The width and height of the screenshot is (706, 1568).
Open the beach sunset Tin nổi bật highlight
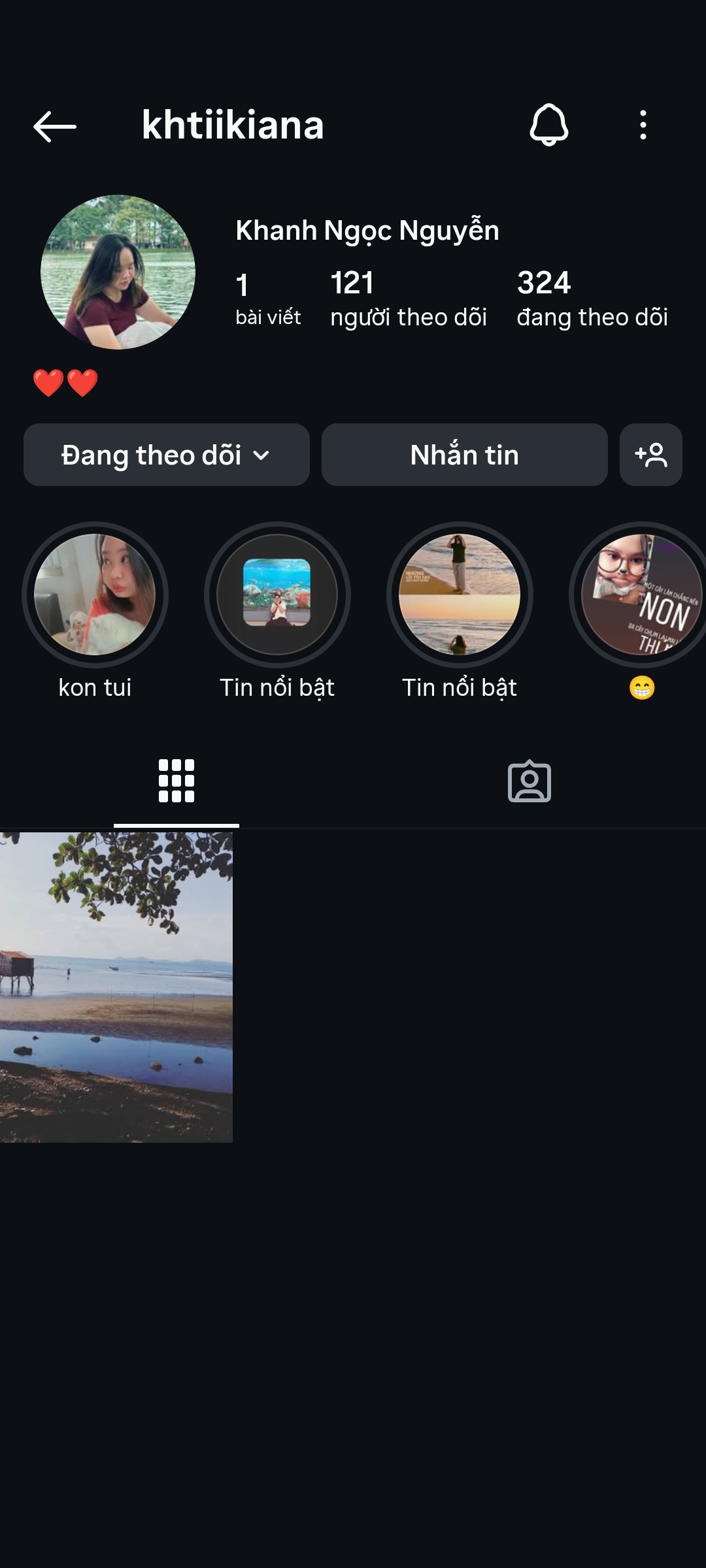coord(460,595)
